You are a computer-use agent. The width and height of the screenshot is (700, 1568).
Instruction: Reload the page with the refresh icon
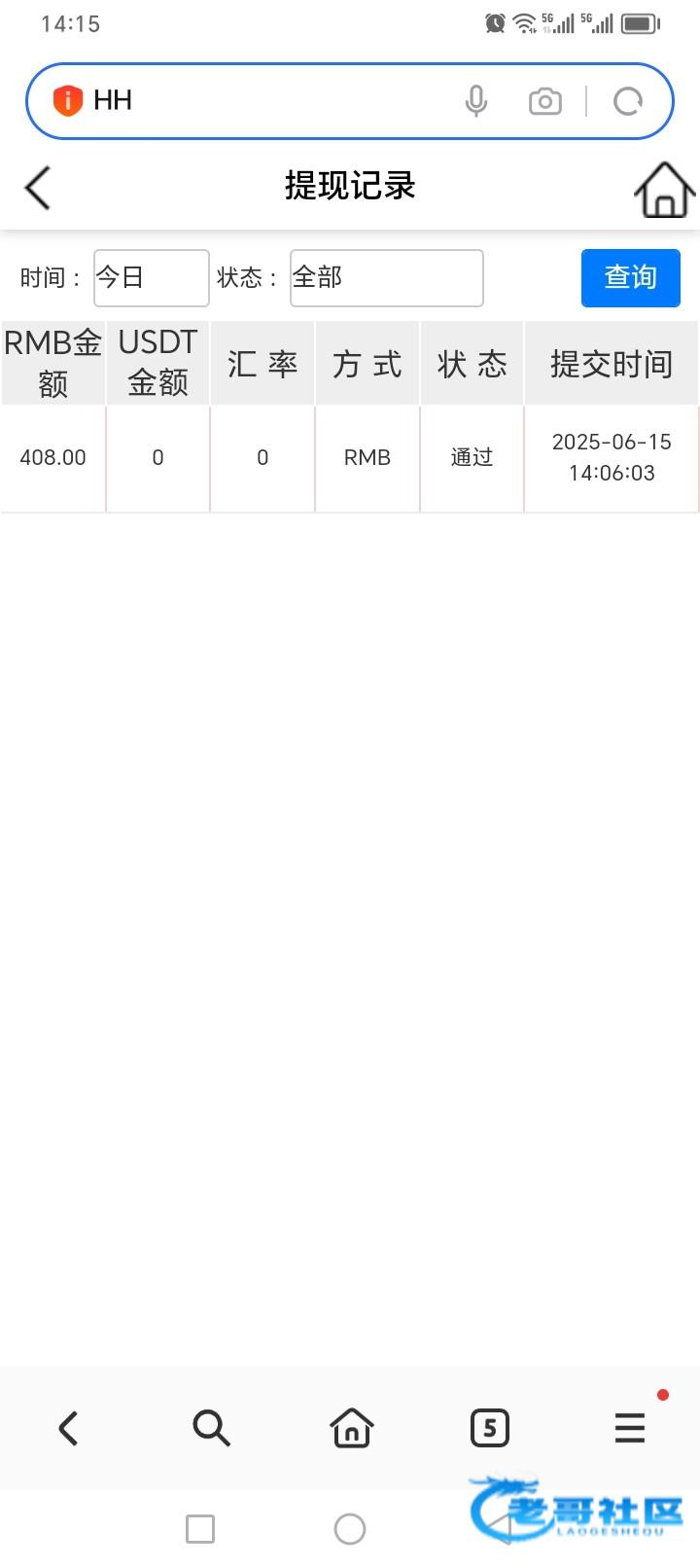(628, 101)
